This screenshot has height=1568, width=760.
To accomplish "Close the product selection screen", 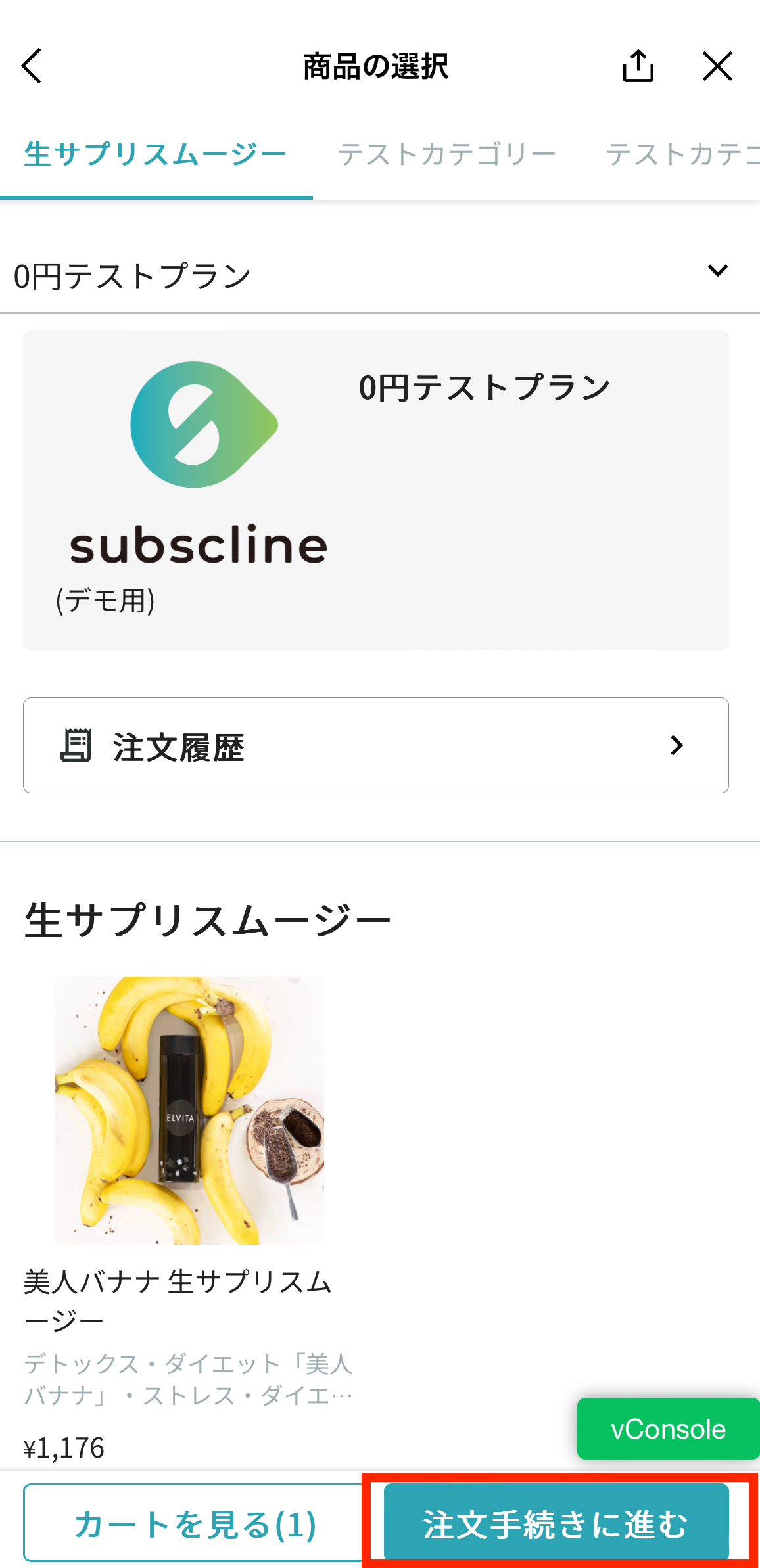I will pos(717,66).
